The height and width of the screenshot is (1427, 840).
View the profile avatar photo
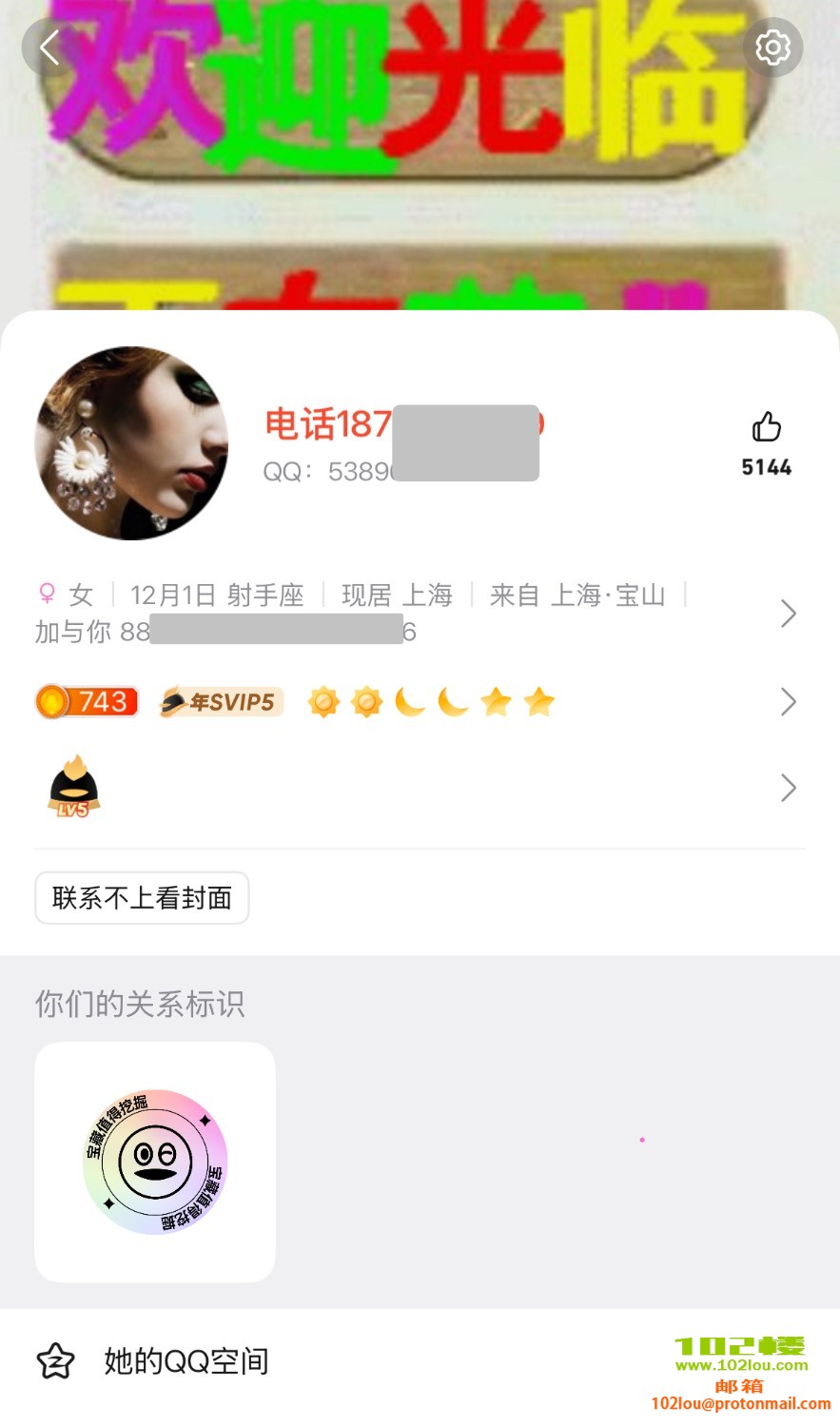pyautogui.click(x=131, y=443)
